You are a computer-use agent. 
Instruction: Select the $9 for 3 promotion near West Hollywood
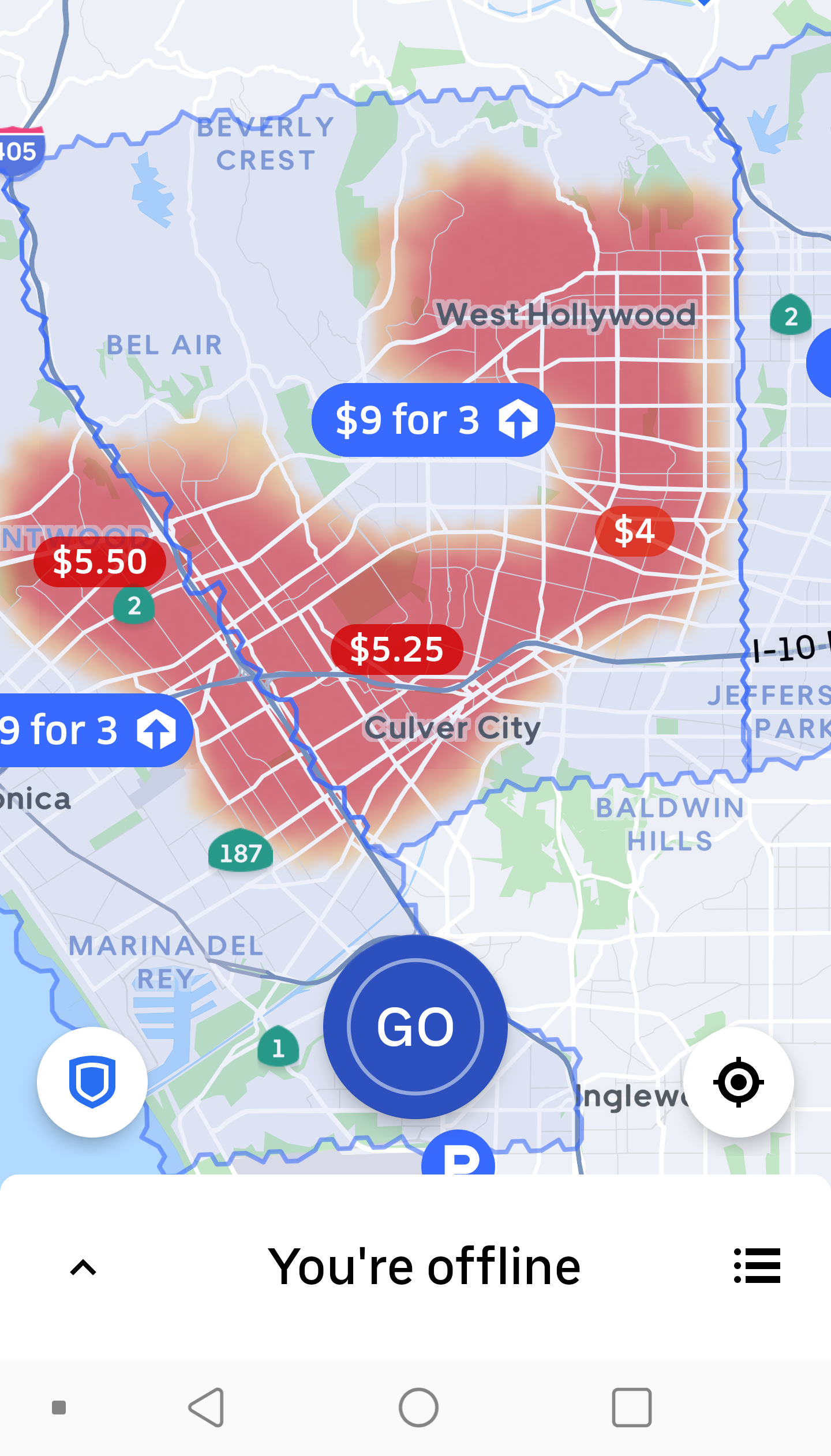pos(433,419)
